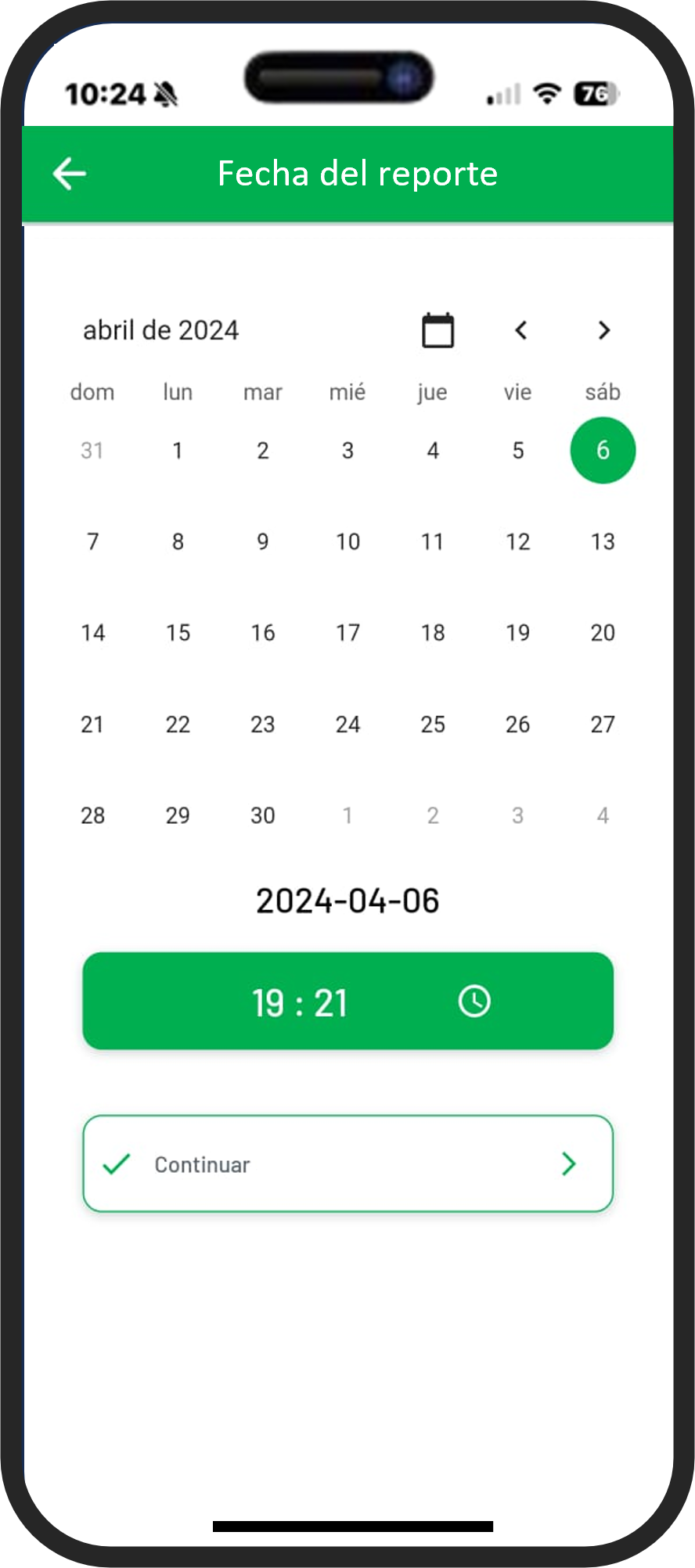Choose April 19 in the grid
This screenshot has height=1568, width=695.
(518, 633)
